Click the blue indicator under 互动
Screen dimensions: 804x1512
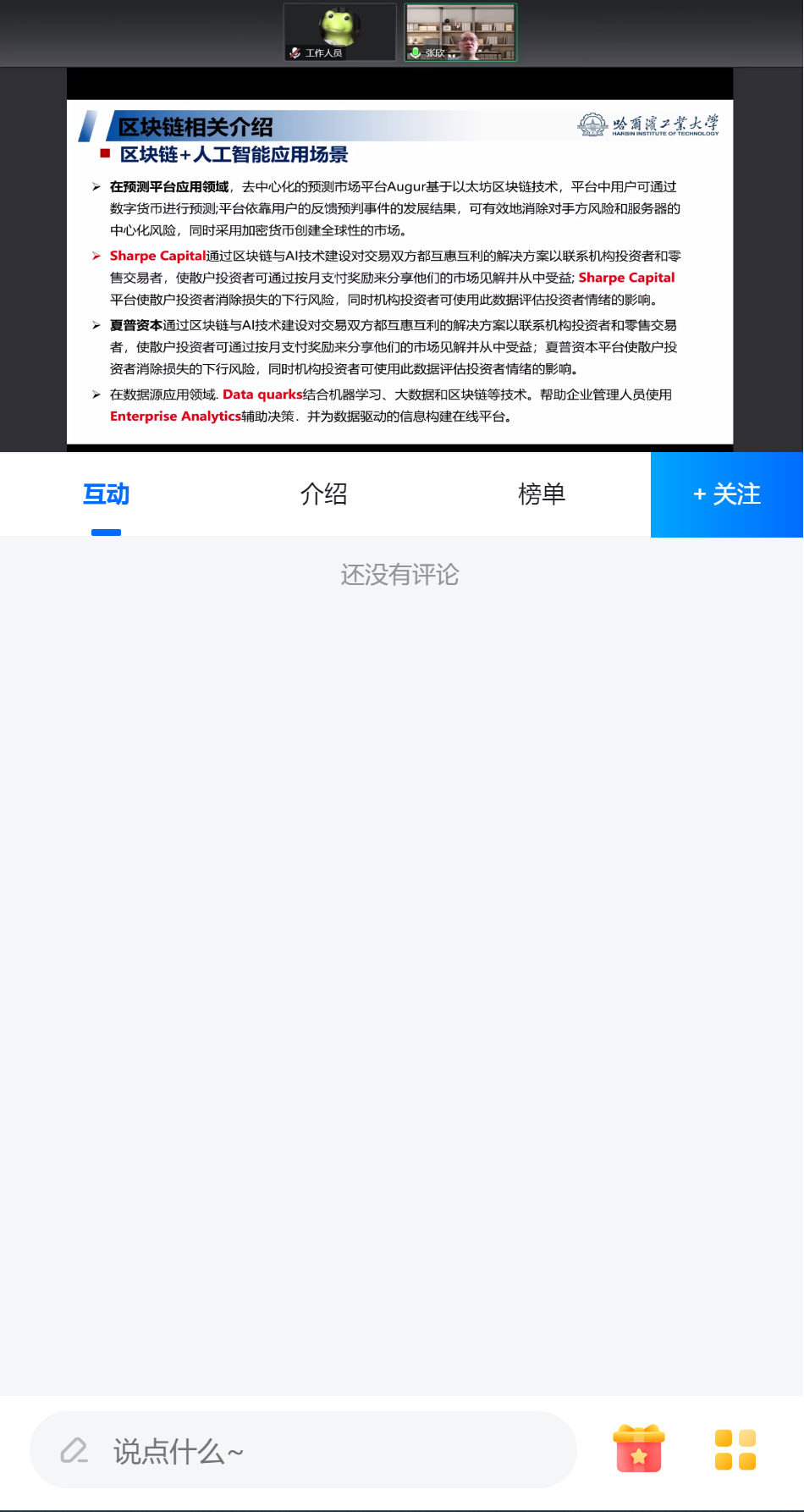coord(106,533)
